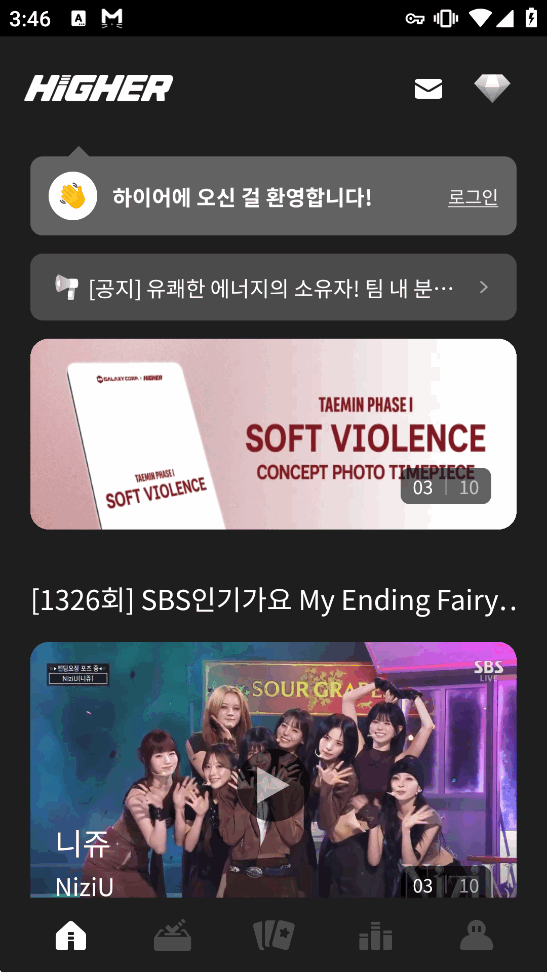The height and width of the screenshot is (972, 547).
Task: Switch to the profile tab
Action: 476,935
